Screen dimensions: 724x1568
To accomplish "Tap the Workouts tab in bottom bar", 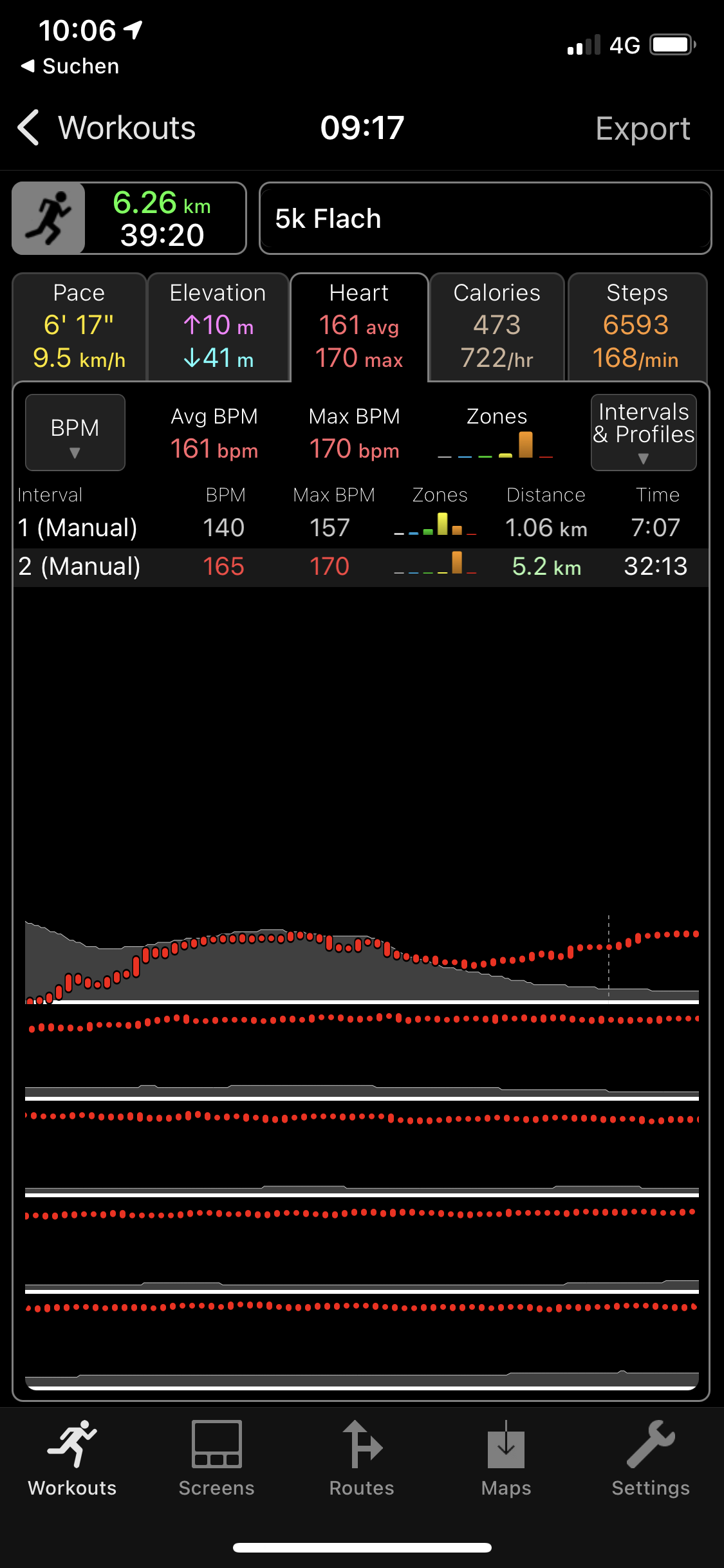I will 72,1460.
